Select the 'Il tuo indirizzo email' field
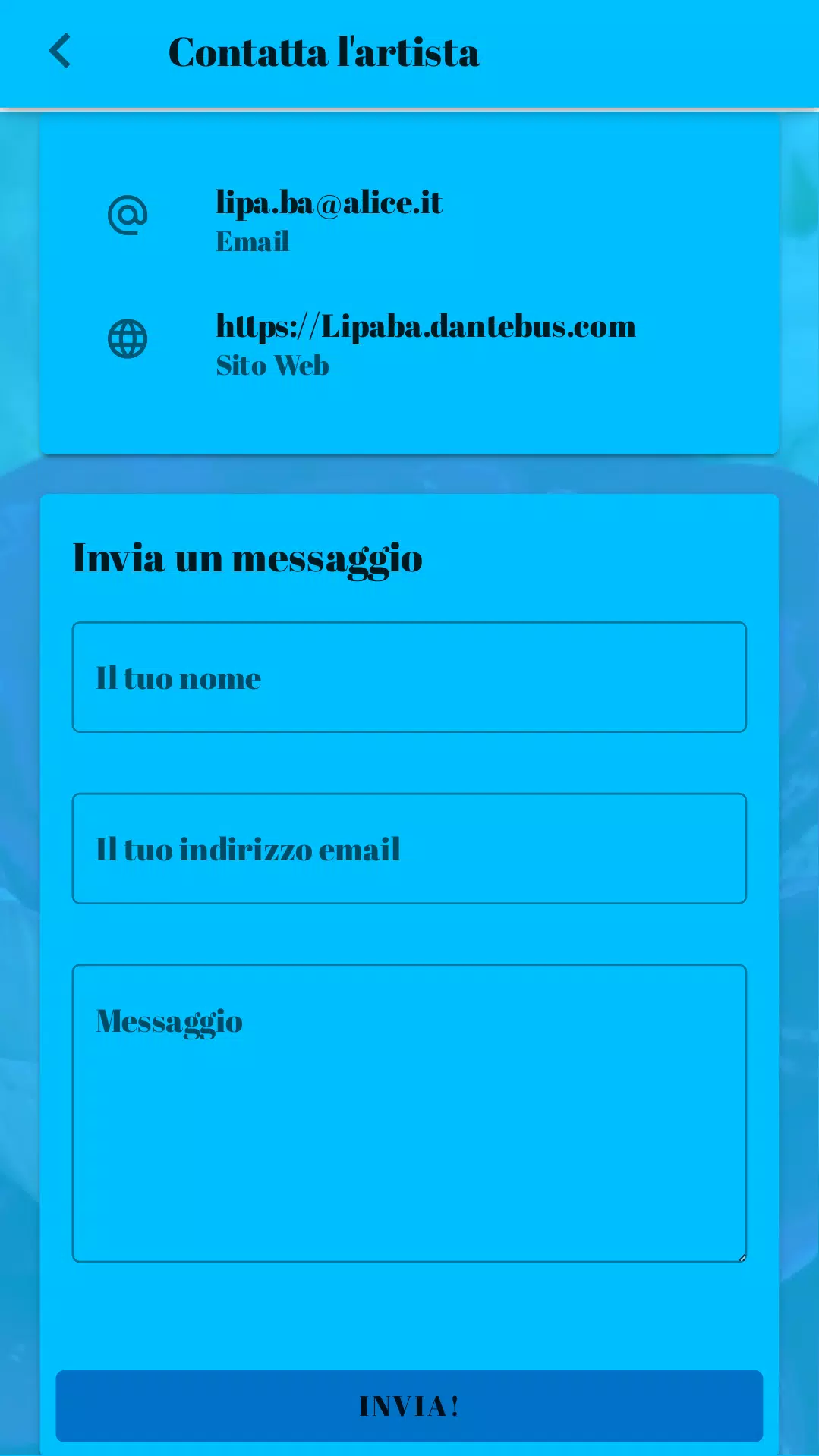 [409, 849]
